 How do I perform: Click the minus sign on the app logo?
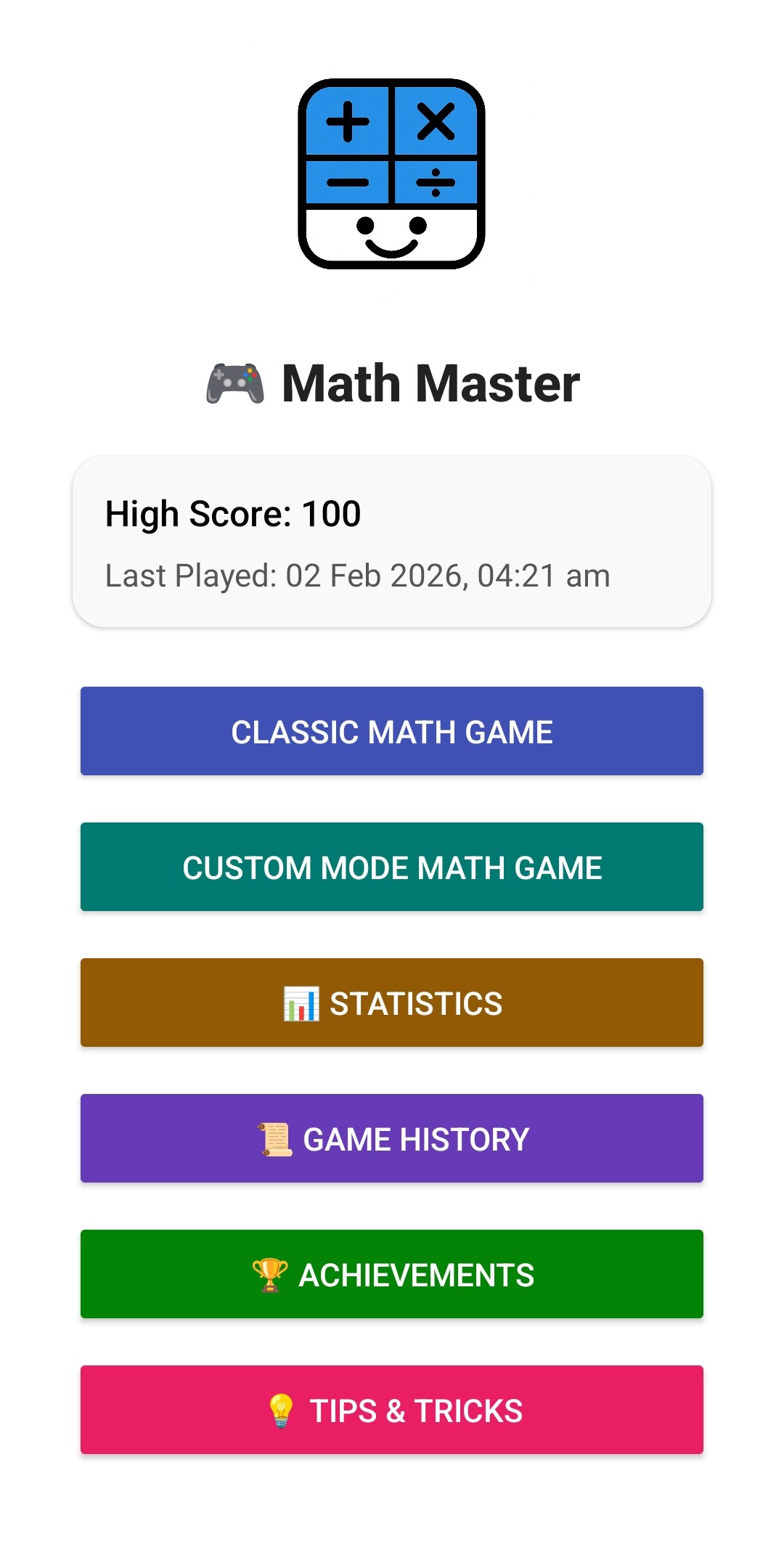click(348, 184)
